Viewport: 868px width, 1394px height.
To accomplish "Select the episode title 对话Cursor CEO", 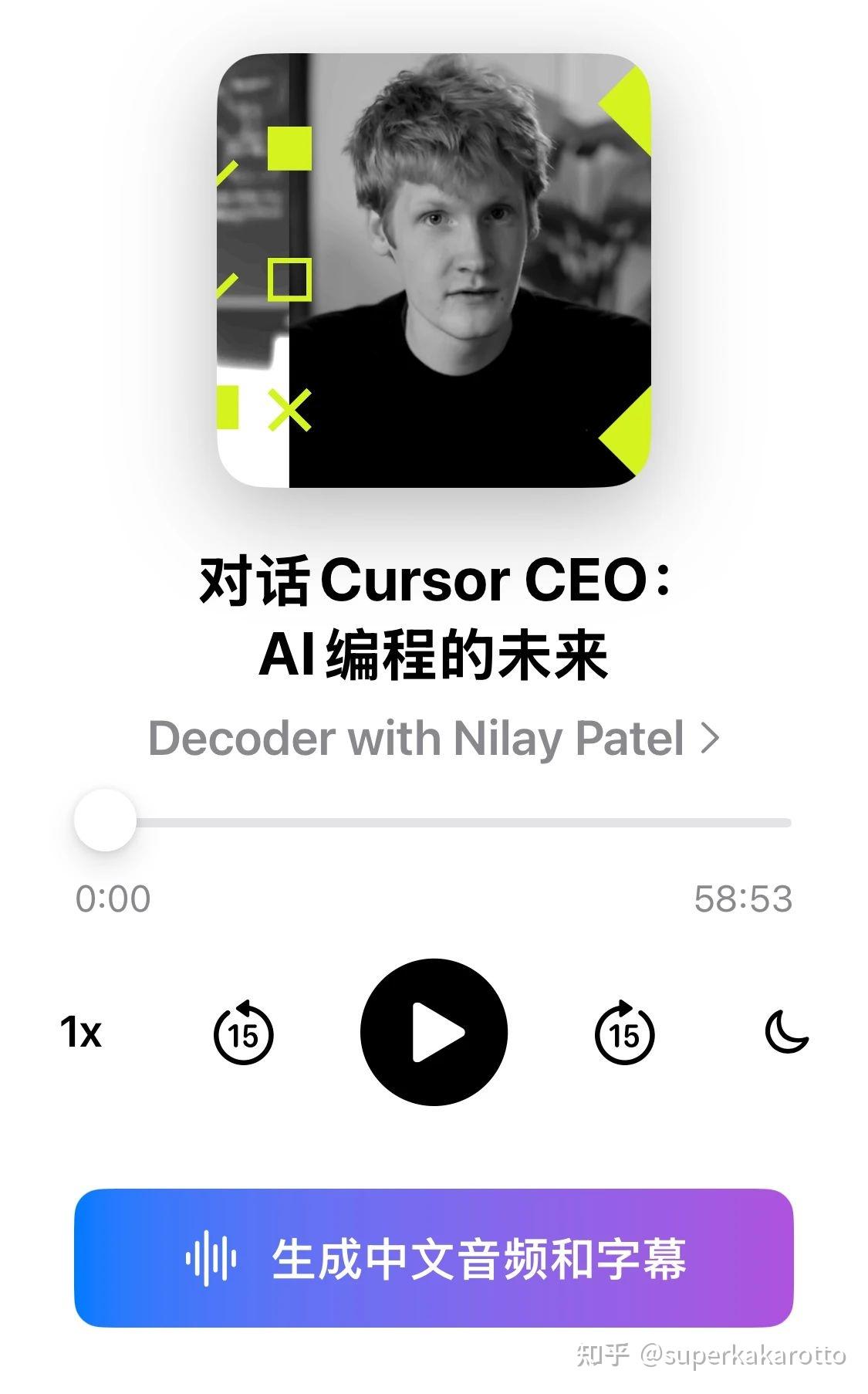I will tap(434, 617).
